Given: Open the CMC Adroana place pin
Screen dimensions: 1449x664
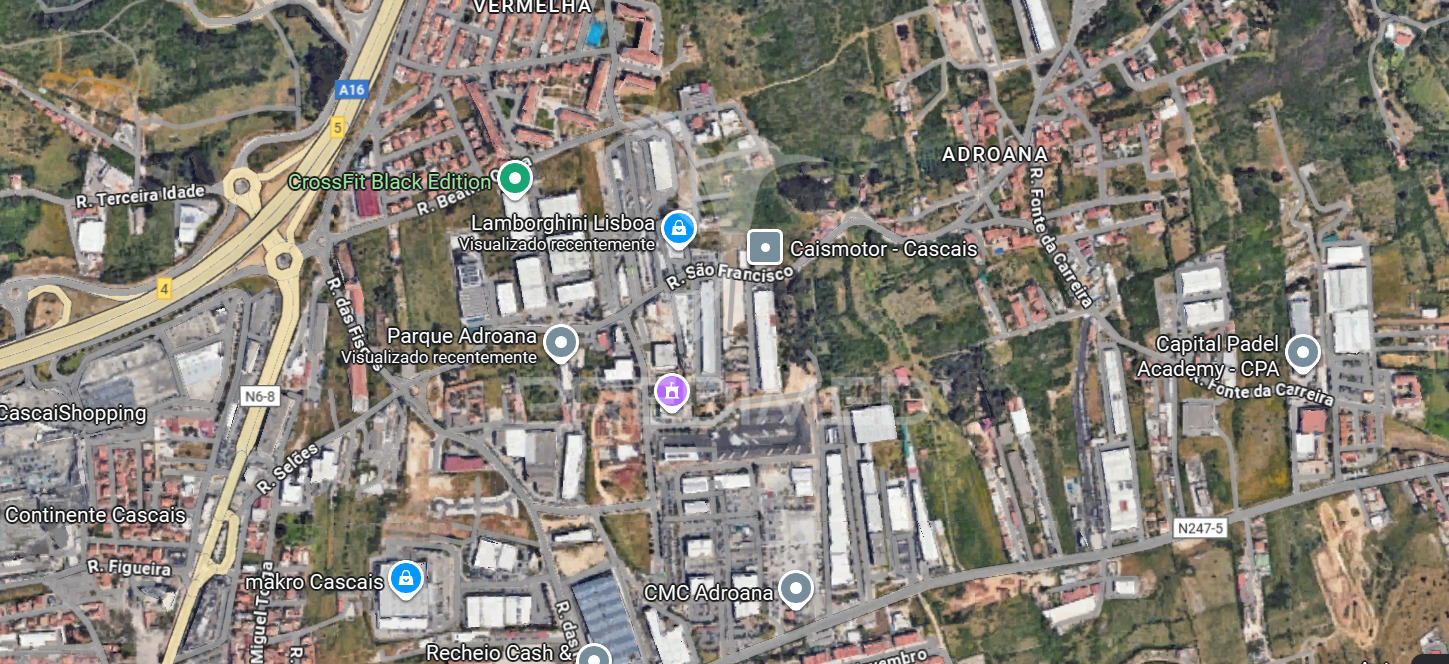Looking at the screenshot, I should click(x=795, y=588).
